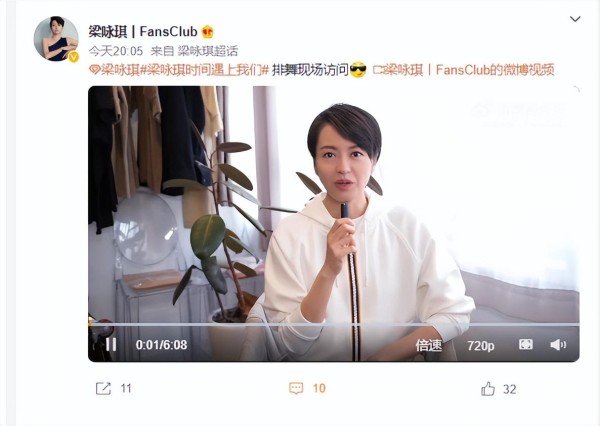This screenshot has height=426, width=600.
Task: Change playback speed via 倍速
Action: [x=429, y=345]
